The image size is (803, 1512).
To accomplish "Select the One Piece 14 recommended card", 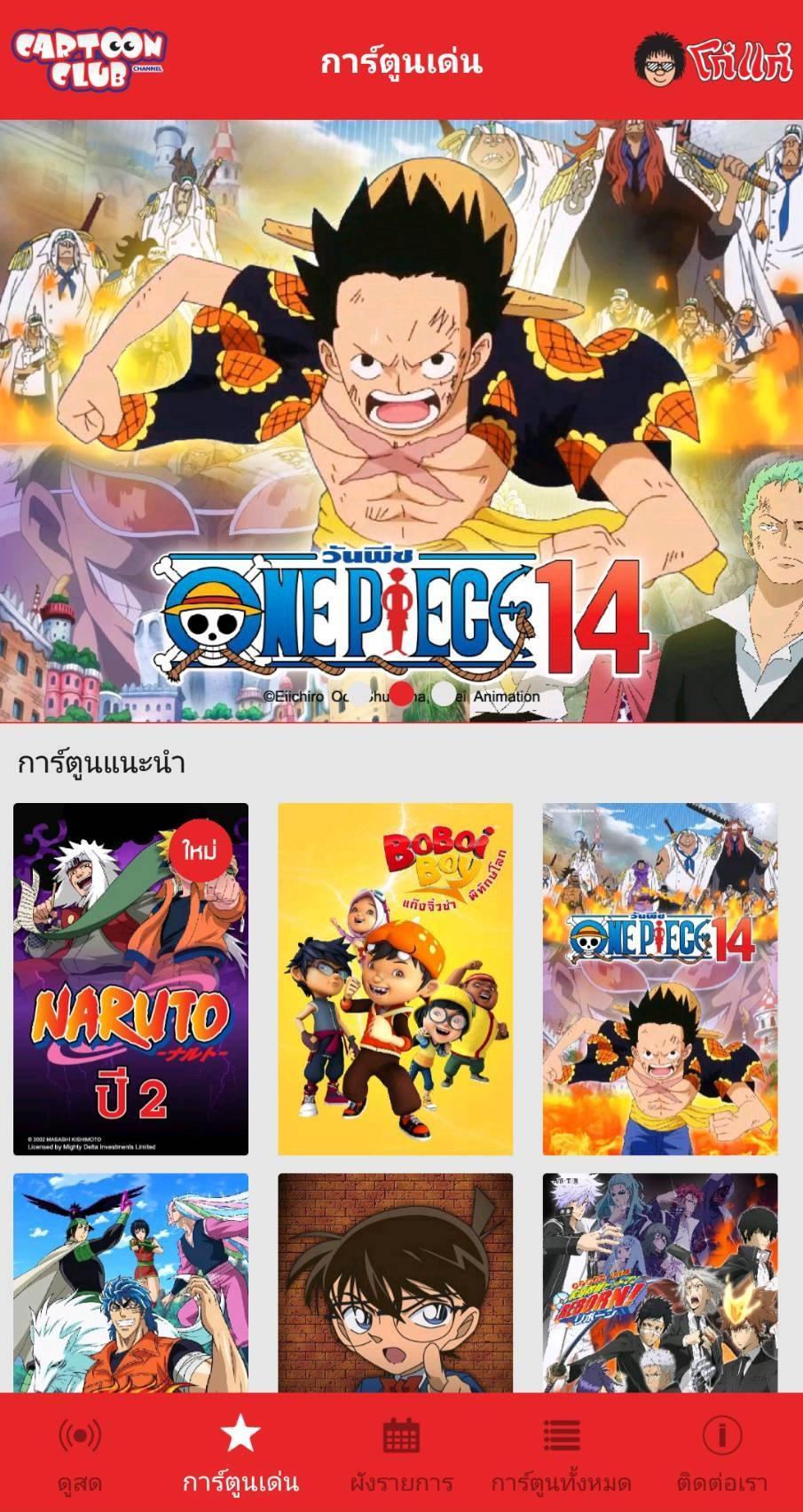I will click(x=660, y=979).
